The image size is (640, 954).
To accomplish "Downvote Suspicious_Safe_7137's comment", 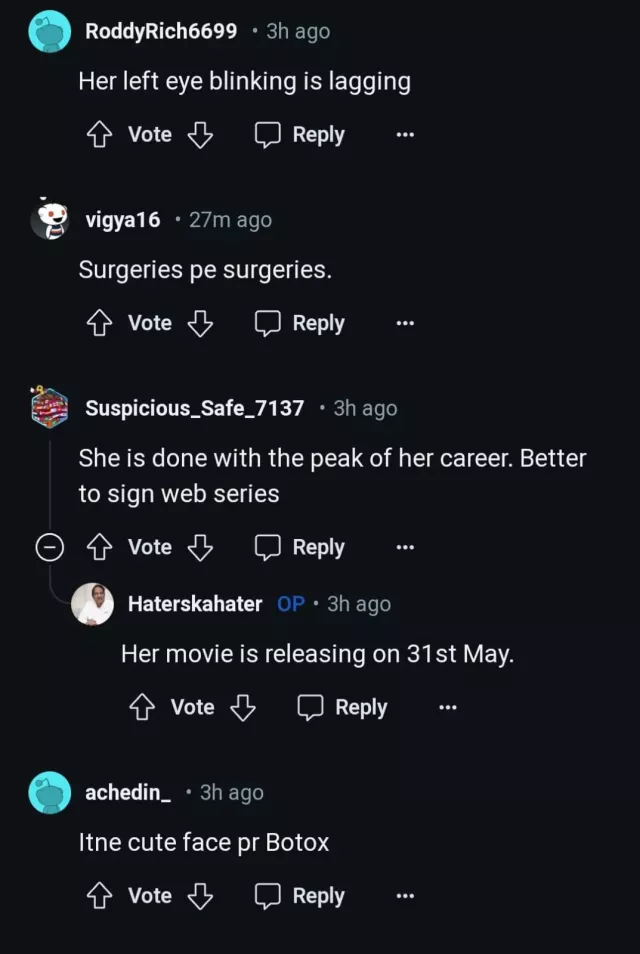I will pyautogui.click(x=201, y=547).
